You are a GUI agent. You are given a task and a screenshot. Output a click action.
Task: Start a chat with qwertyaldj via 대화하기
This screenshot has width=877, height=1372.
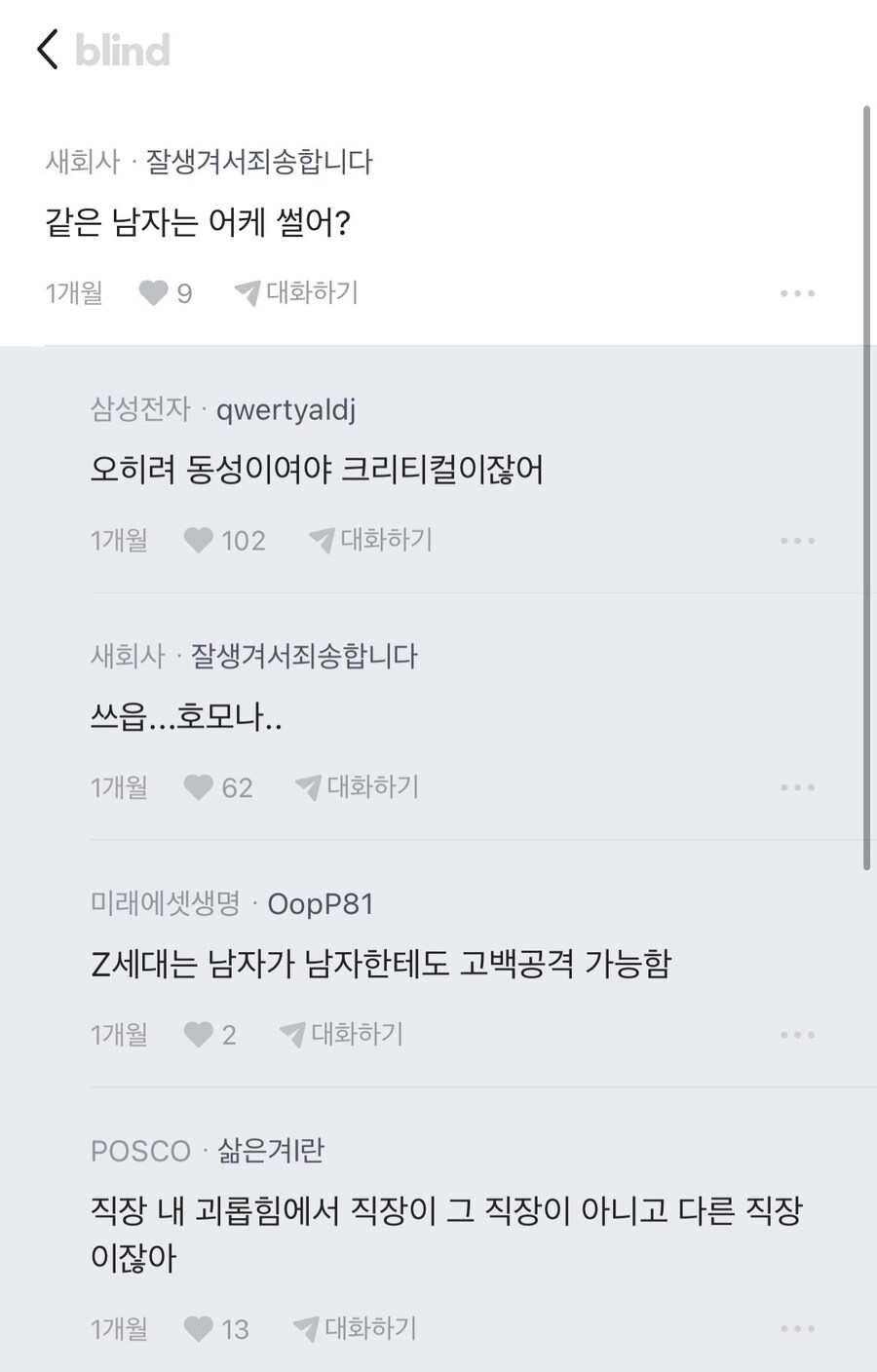pyautogui.click(x=371, y=540)
